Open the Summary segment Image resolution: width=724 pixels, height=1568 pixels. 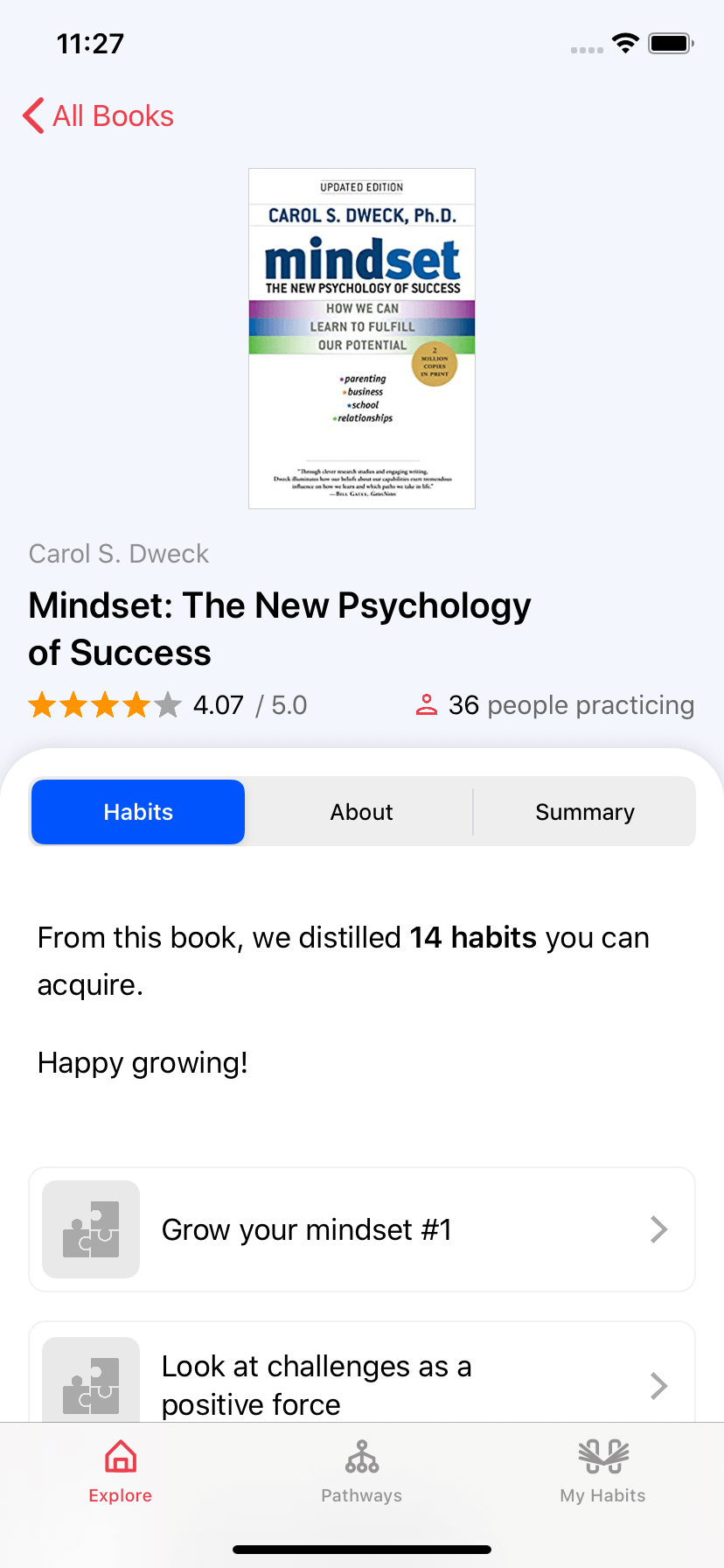(585, 812)
